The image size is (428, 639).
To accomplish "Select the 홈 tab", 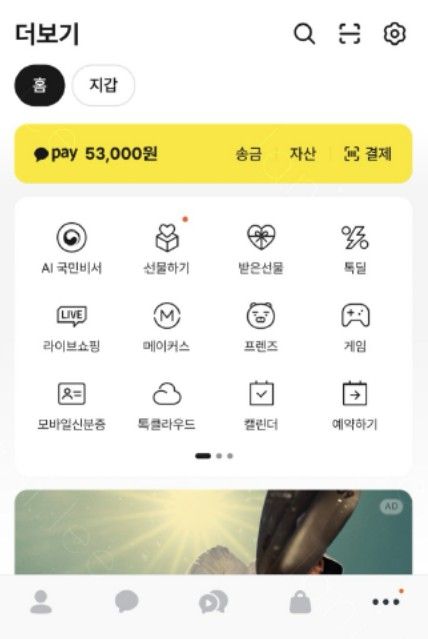I will pyautogui.click(x=40, y=85).
